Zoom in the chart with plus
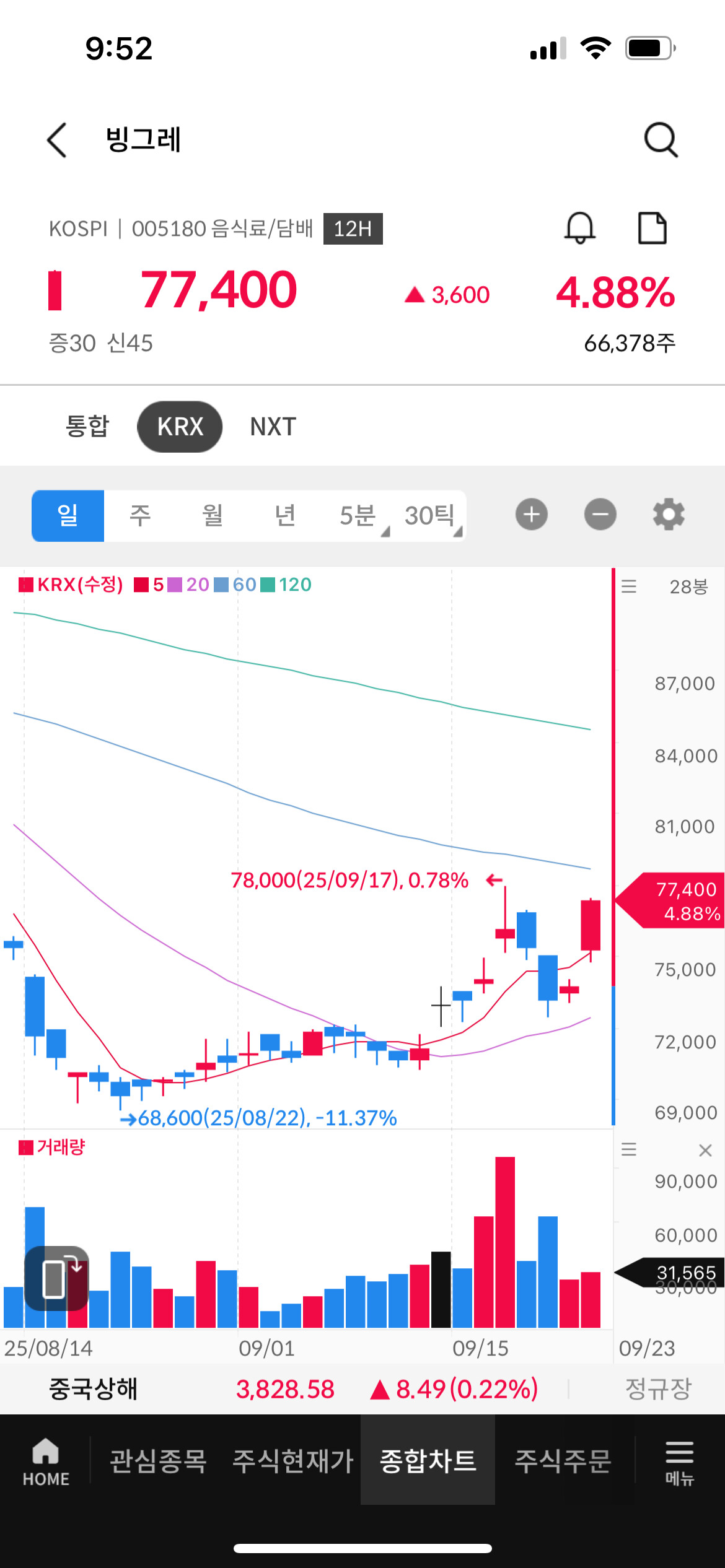This screenshot has width=725, height=1568. (532, 514)
